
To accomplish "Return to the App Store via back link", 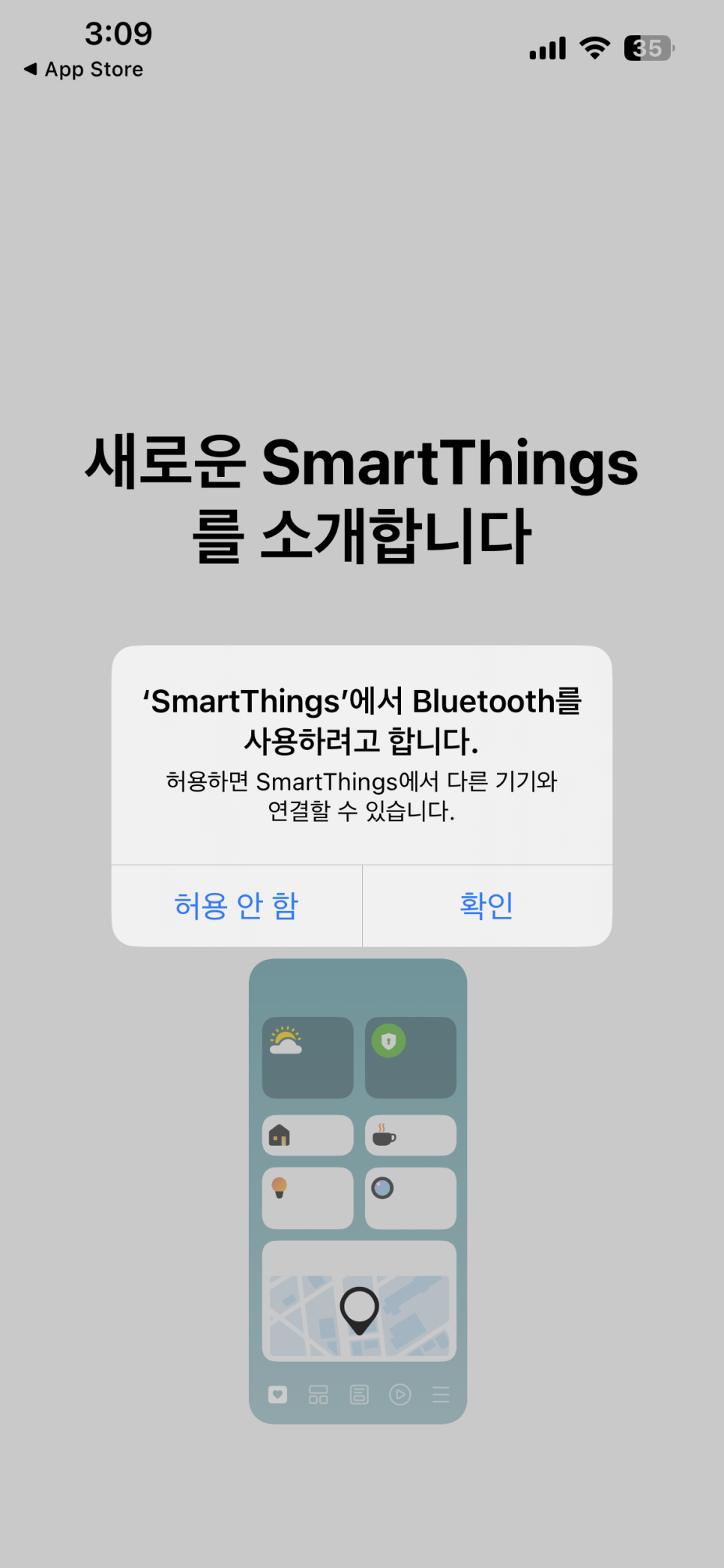I will point(83,69).
